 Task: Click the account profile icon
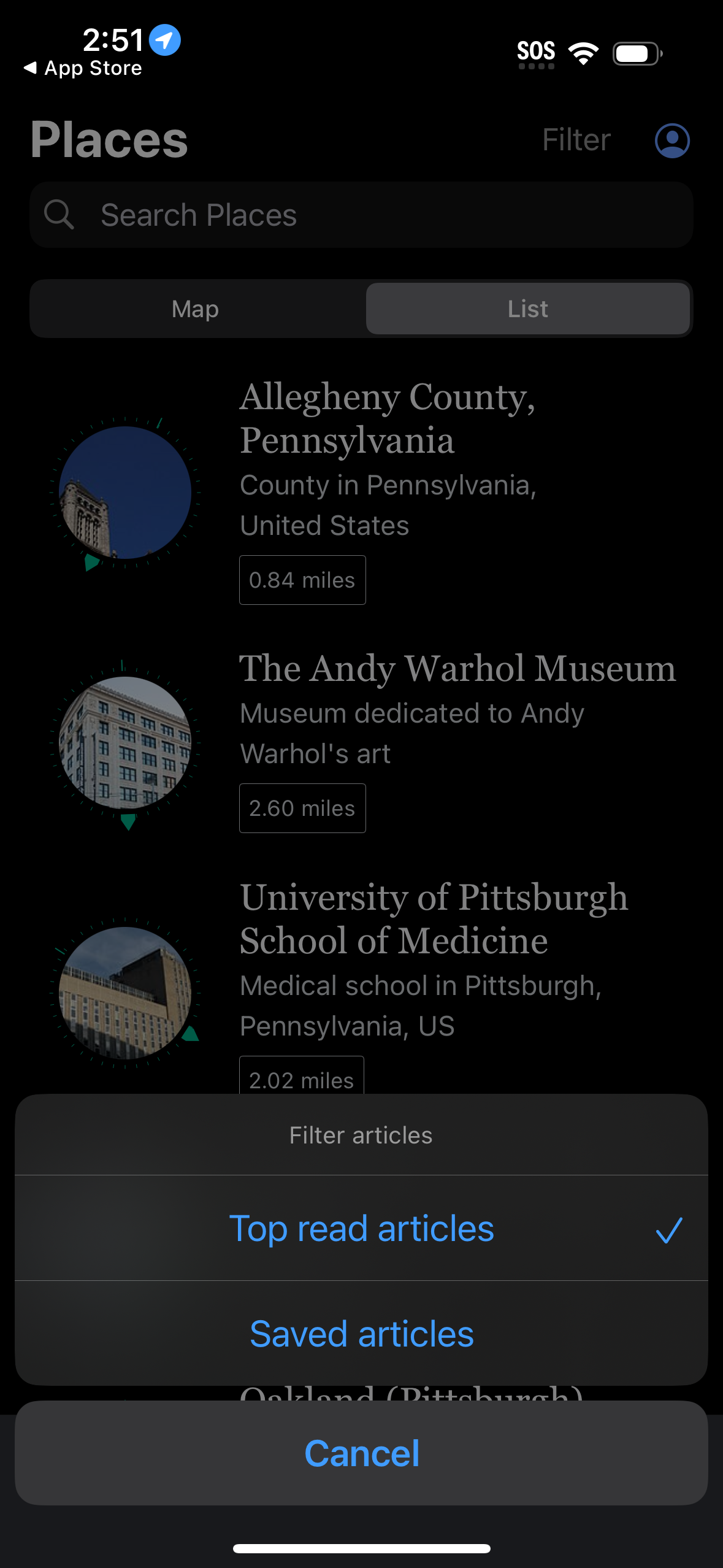pos(671,139)
